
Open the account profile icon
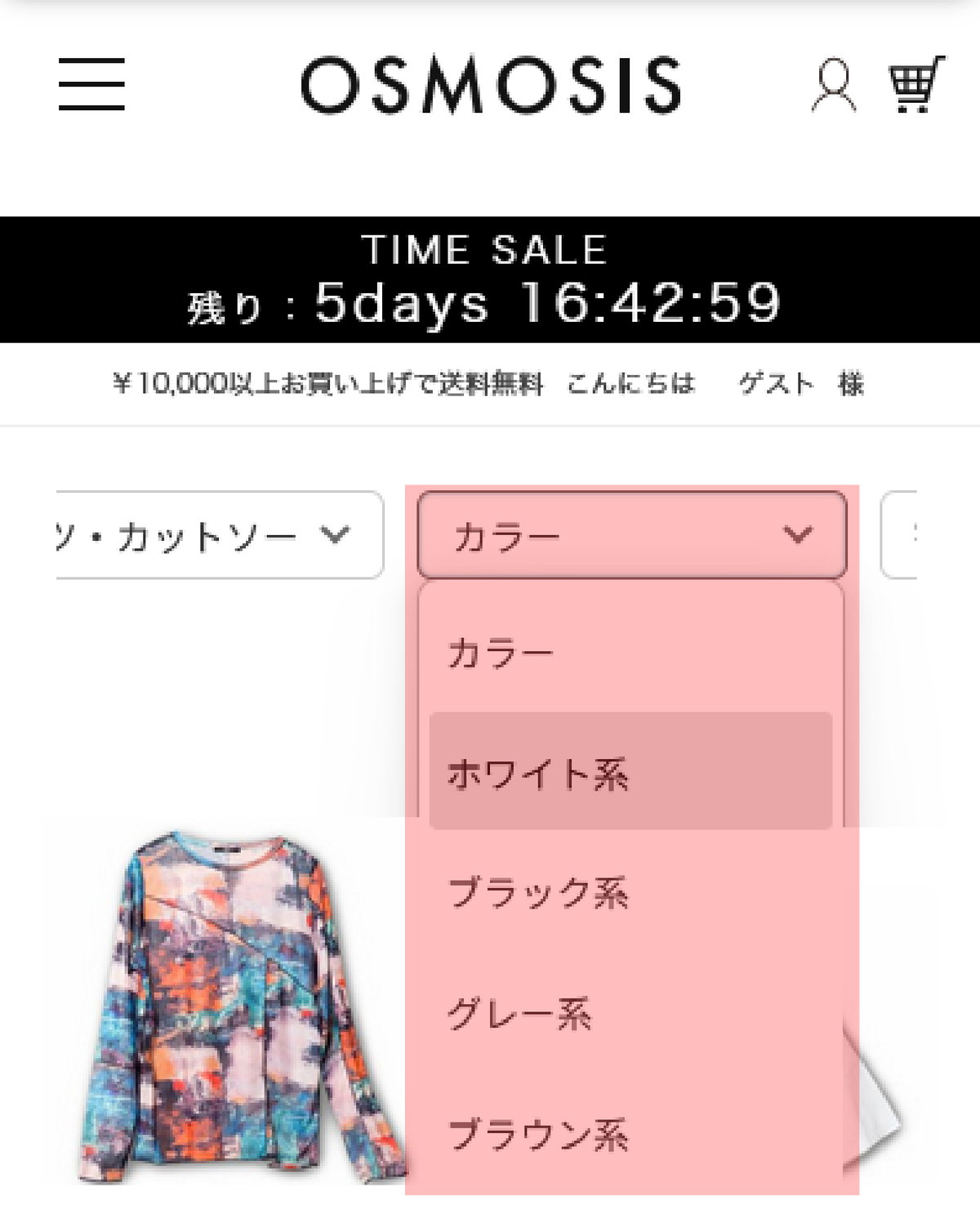click(833, 84)
